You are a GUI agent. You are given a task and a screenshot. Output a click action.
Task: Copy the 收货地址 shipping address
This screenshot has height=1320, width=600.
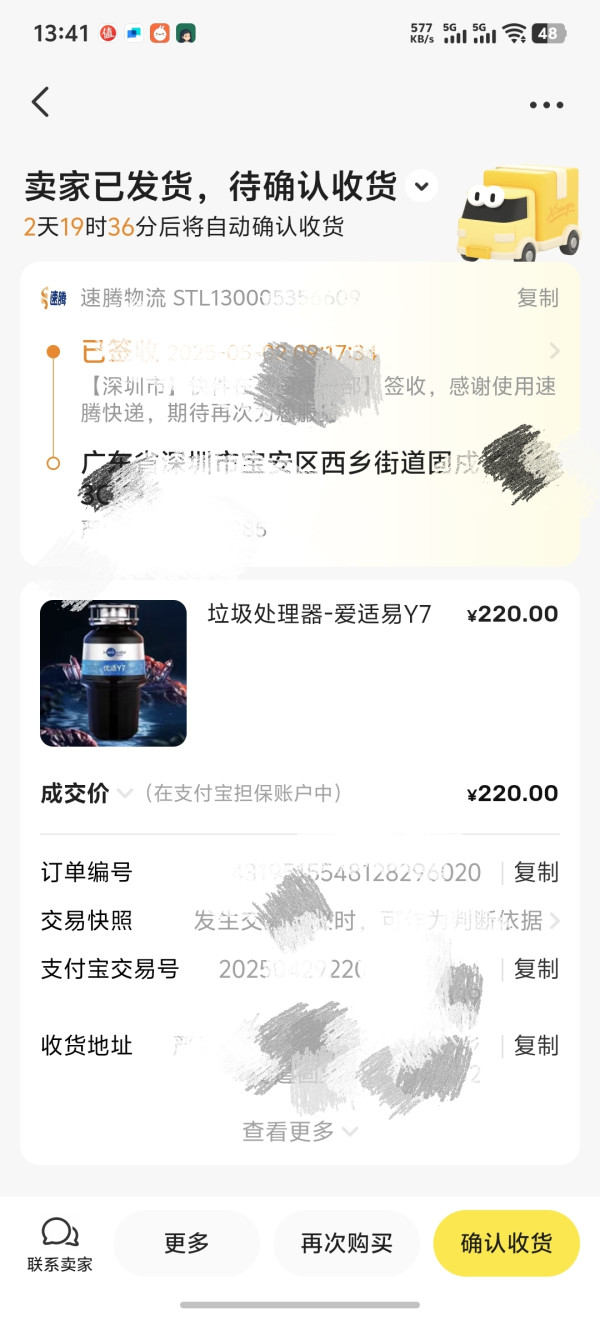[536, 1046]
